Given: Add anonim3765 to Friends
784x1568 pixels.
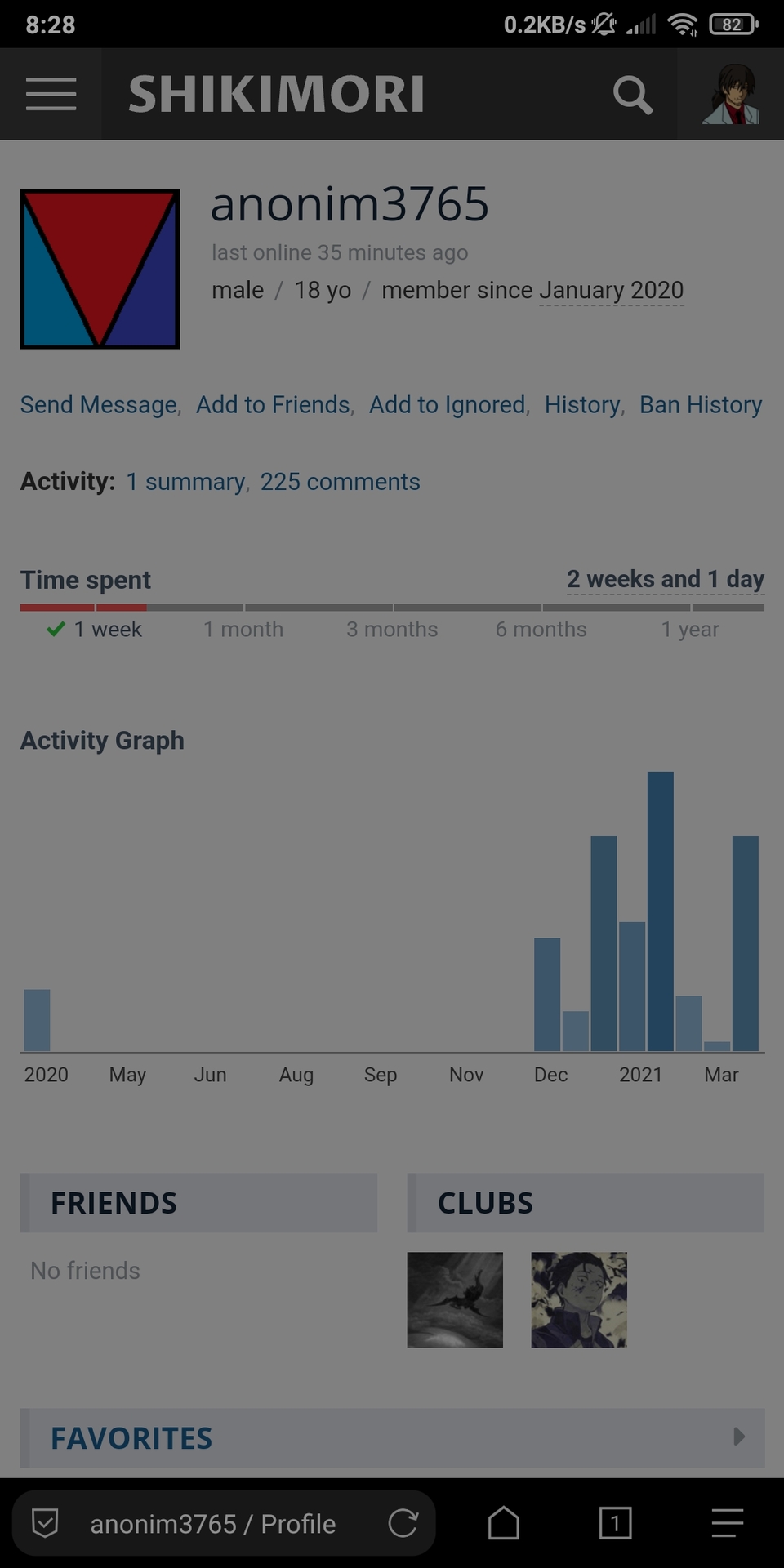Looking at the screenshot, I should pos(273,405).
